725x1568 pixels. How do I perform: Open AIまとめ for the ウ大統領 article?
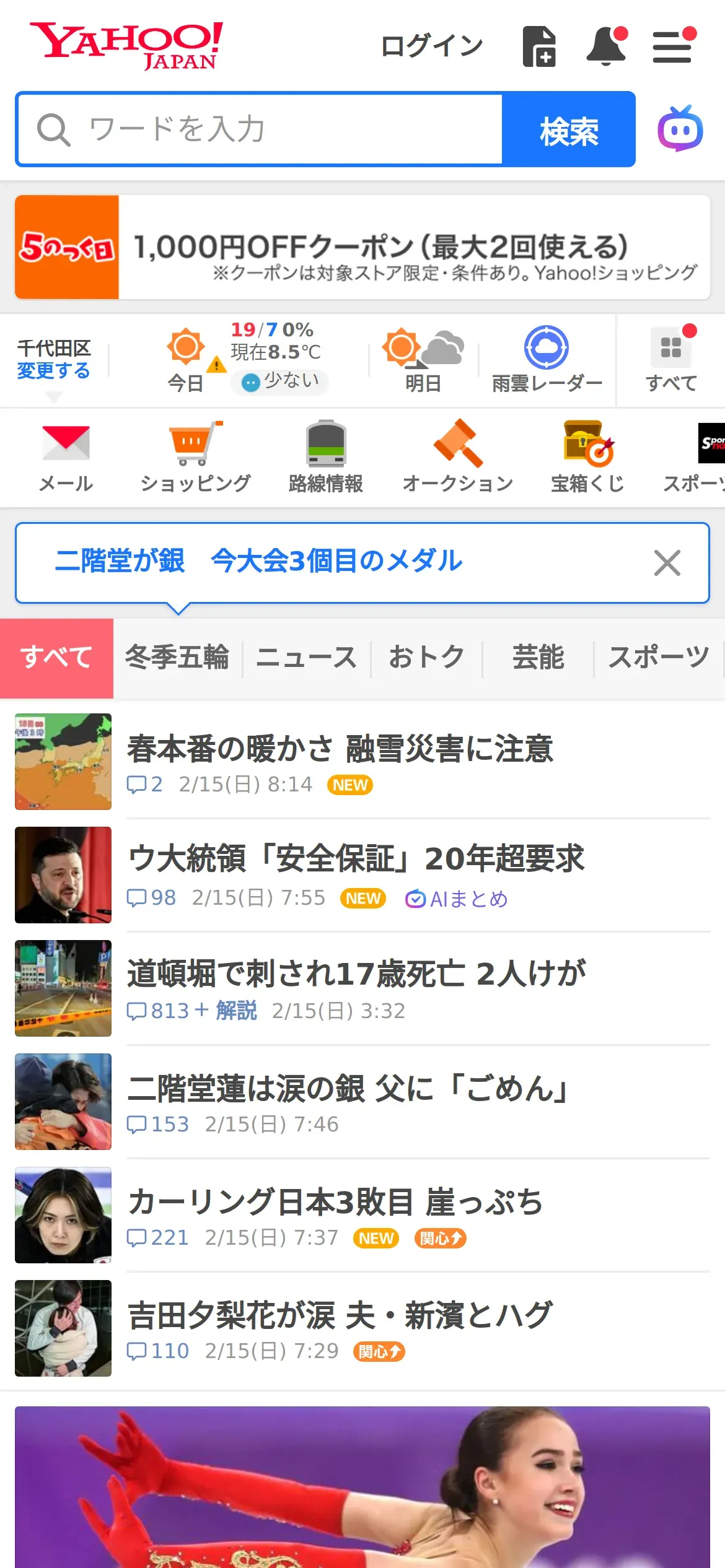point(457,899)
